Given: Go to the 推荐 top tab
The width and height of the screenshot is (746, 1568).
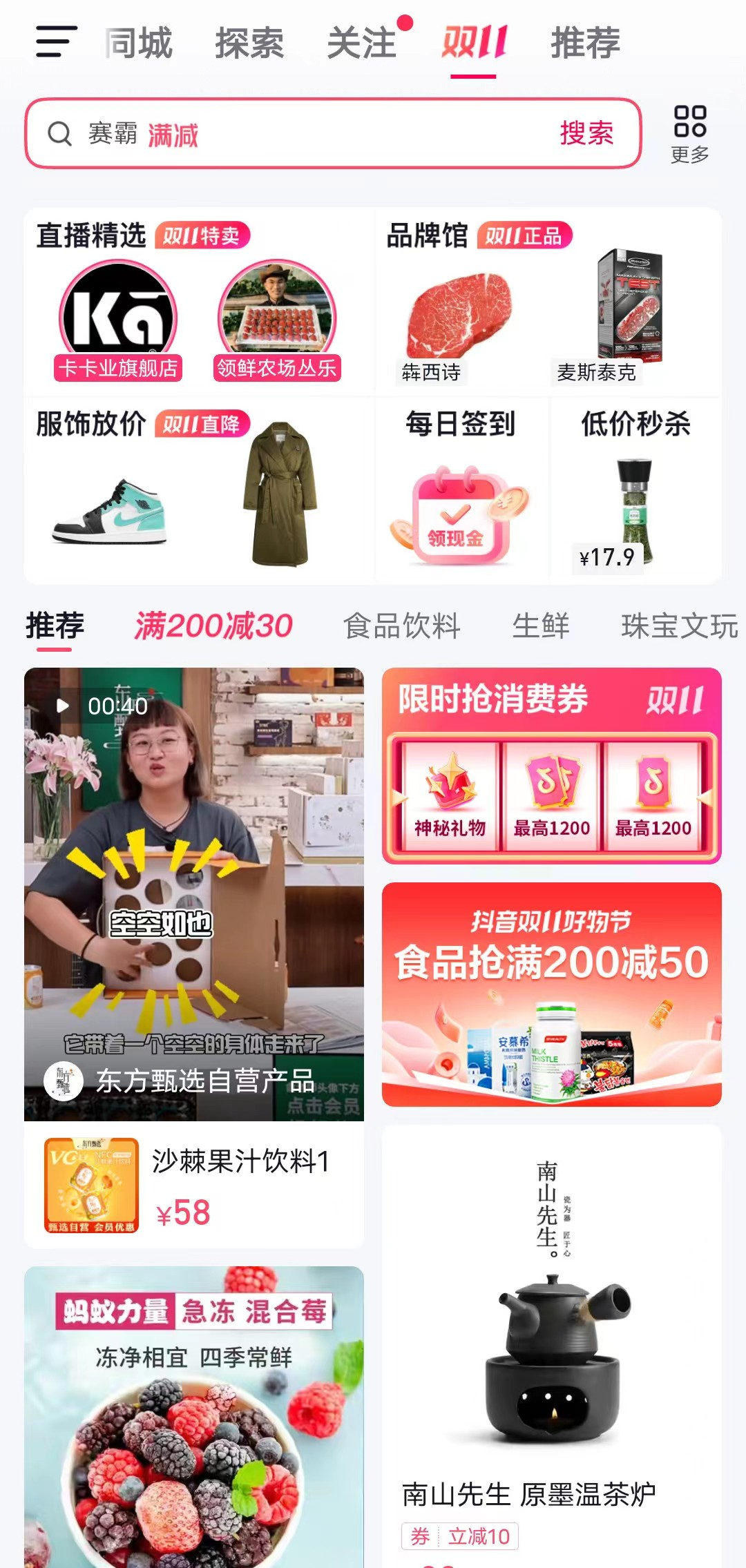Looking at the screenshot, I should pos(585,43).
